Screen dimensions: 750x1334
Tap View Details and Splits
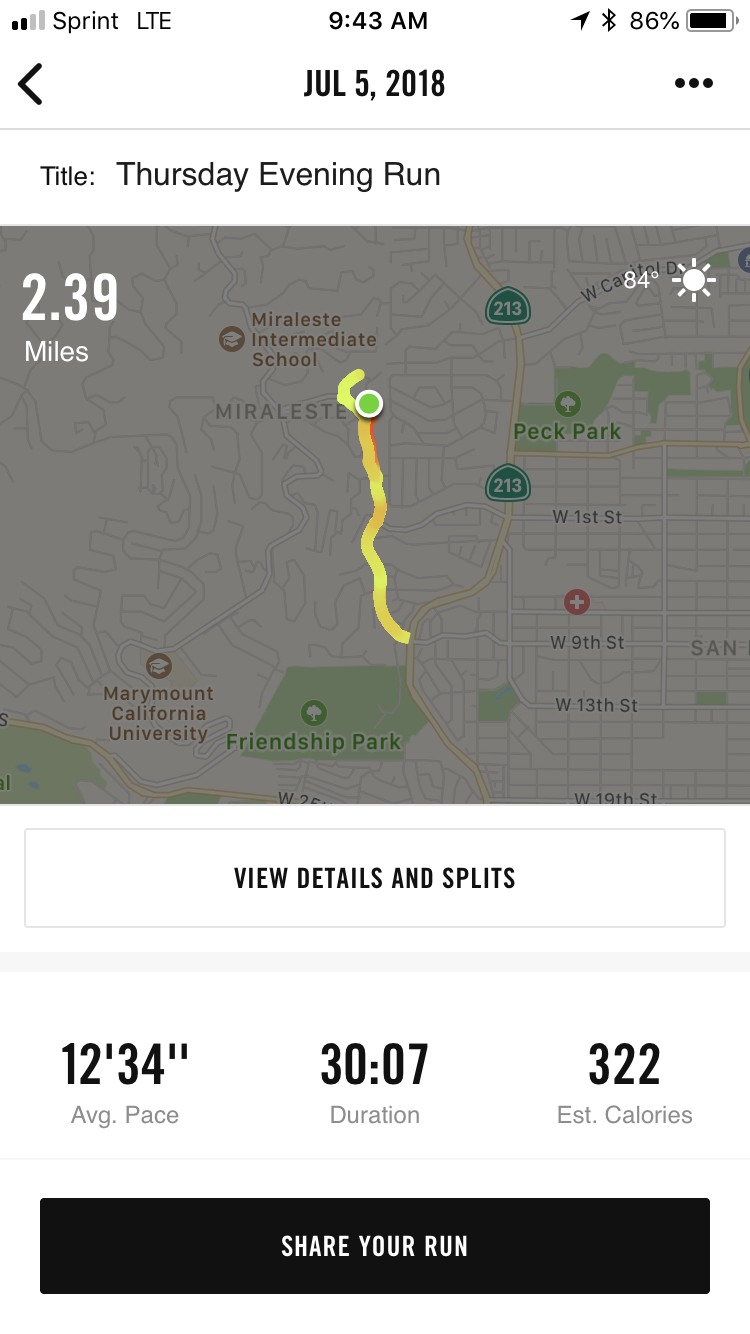click(375, 878)
